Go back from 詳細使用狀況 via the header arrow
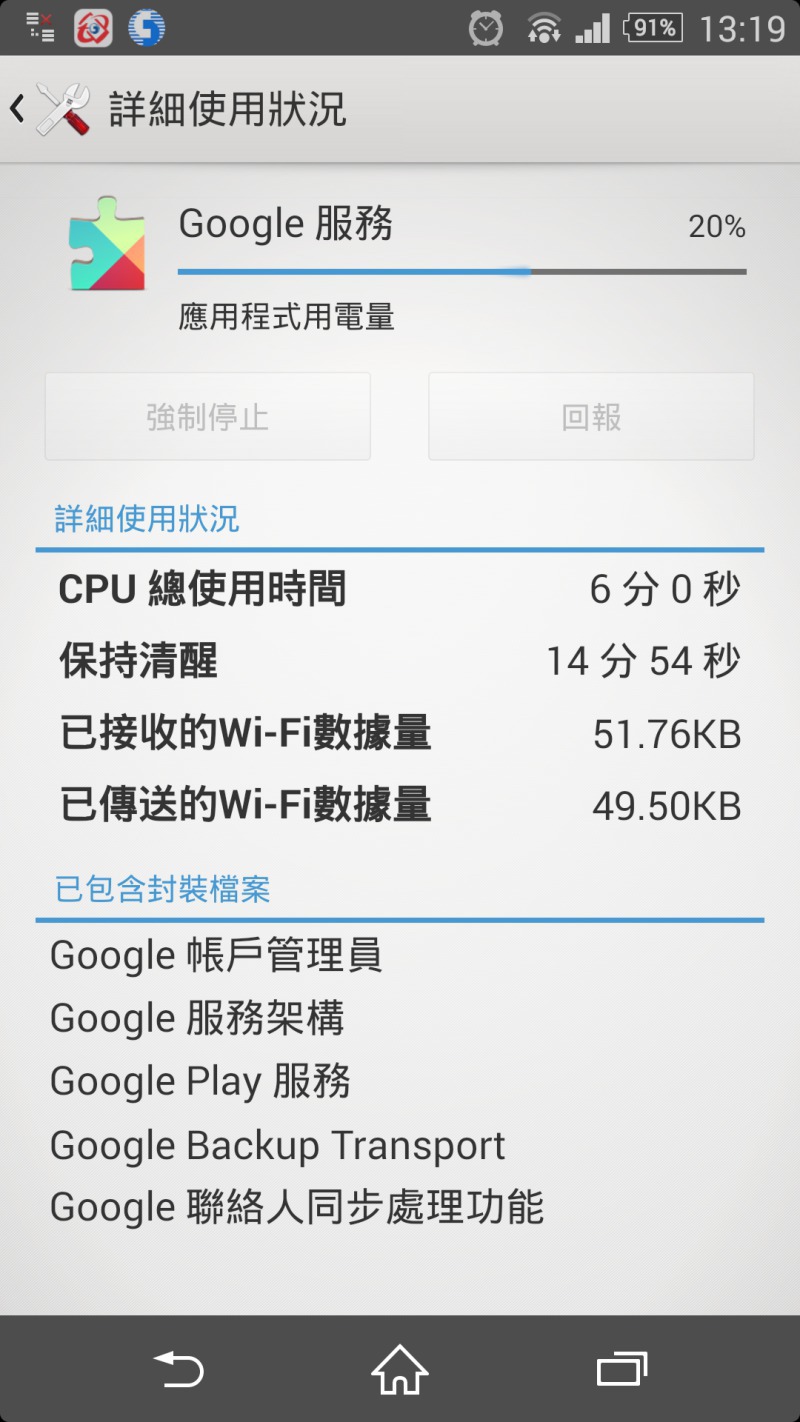This screenshot has height=1422, width=800. pyautogui.click(x=18, y=109)
